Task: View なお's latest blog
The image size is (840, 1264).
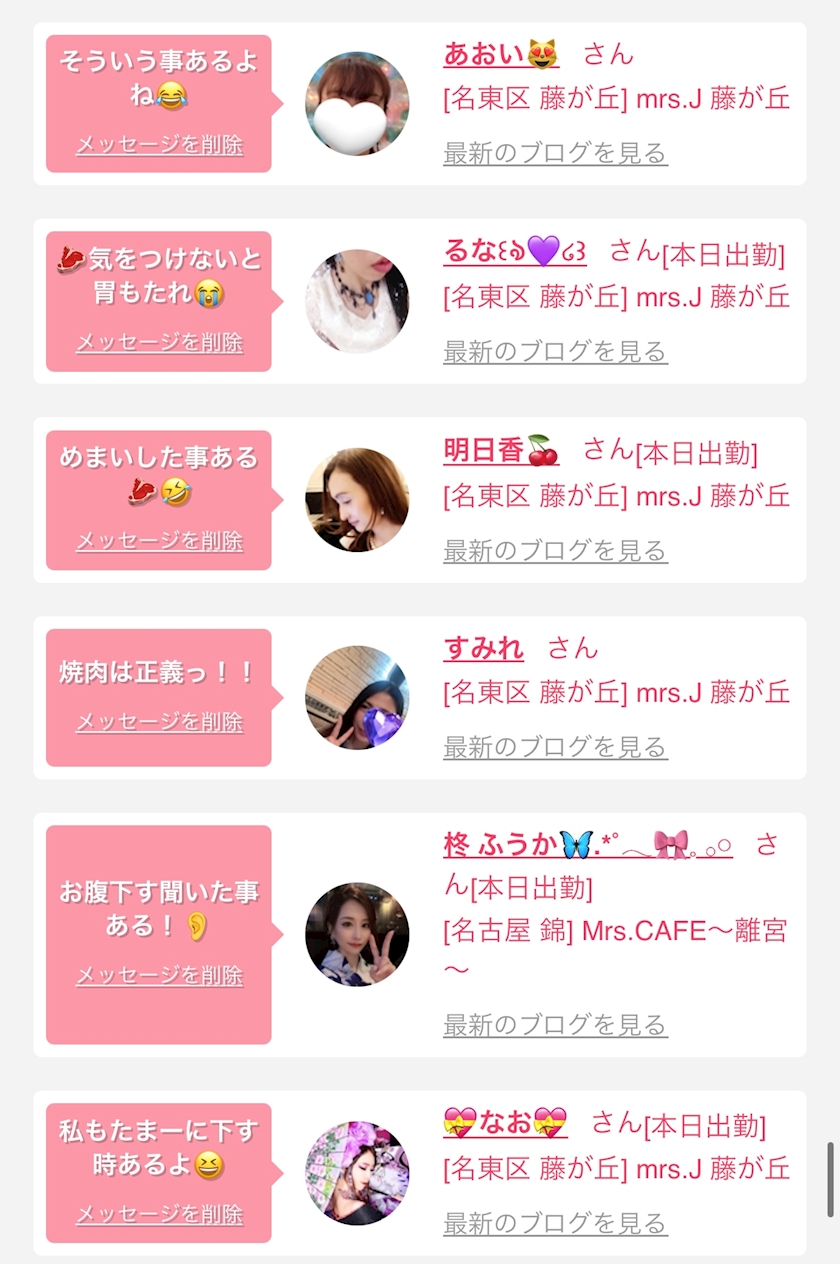Action: point(555,1223)
